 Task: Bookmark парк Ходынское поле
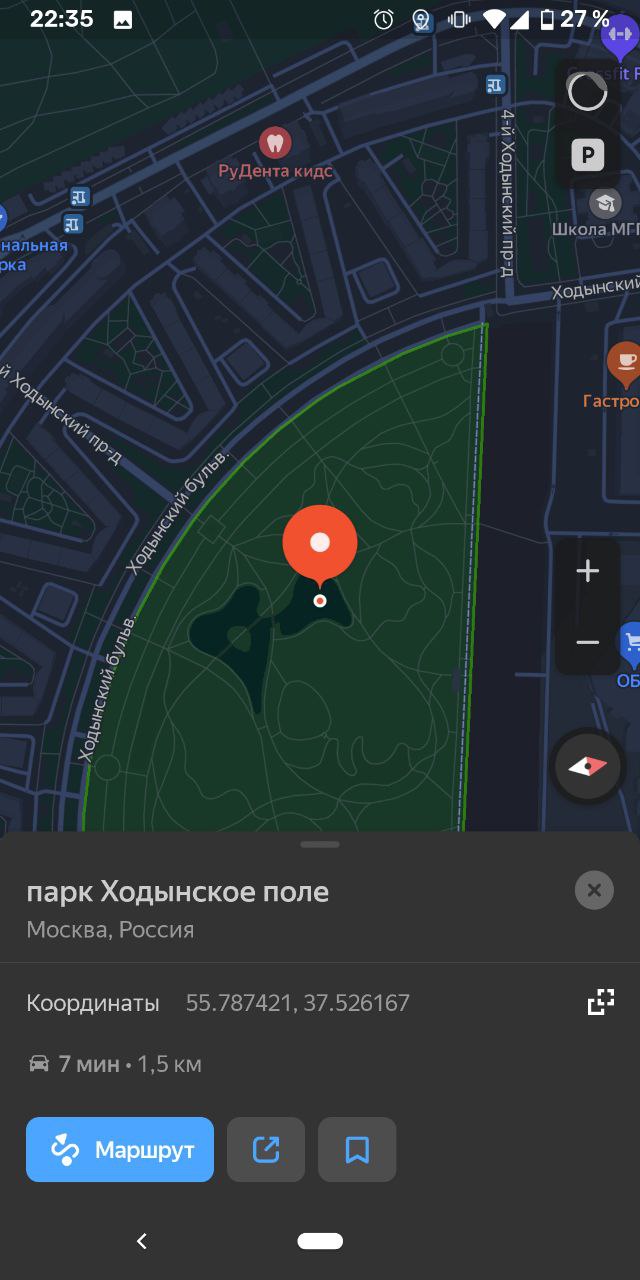(x=357, y=1150)
